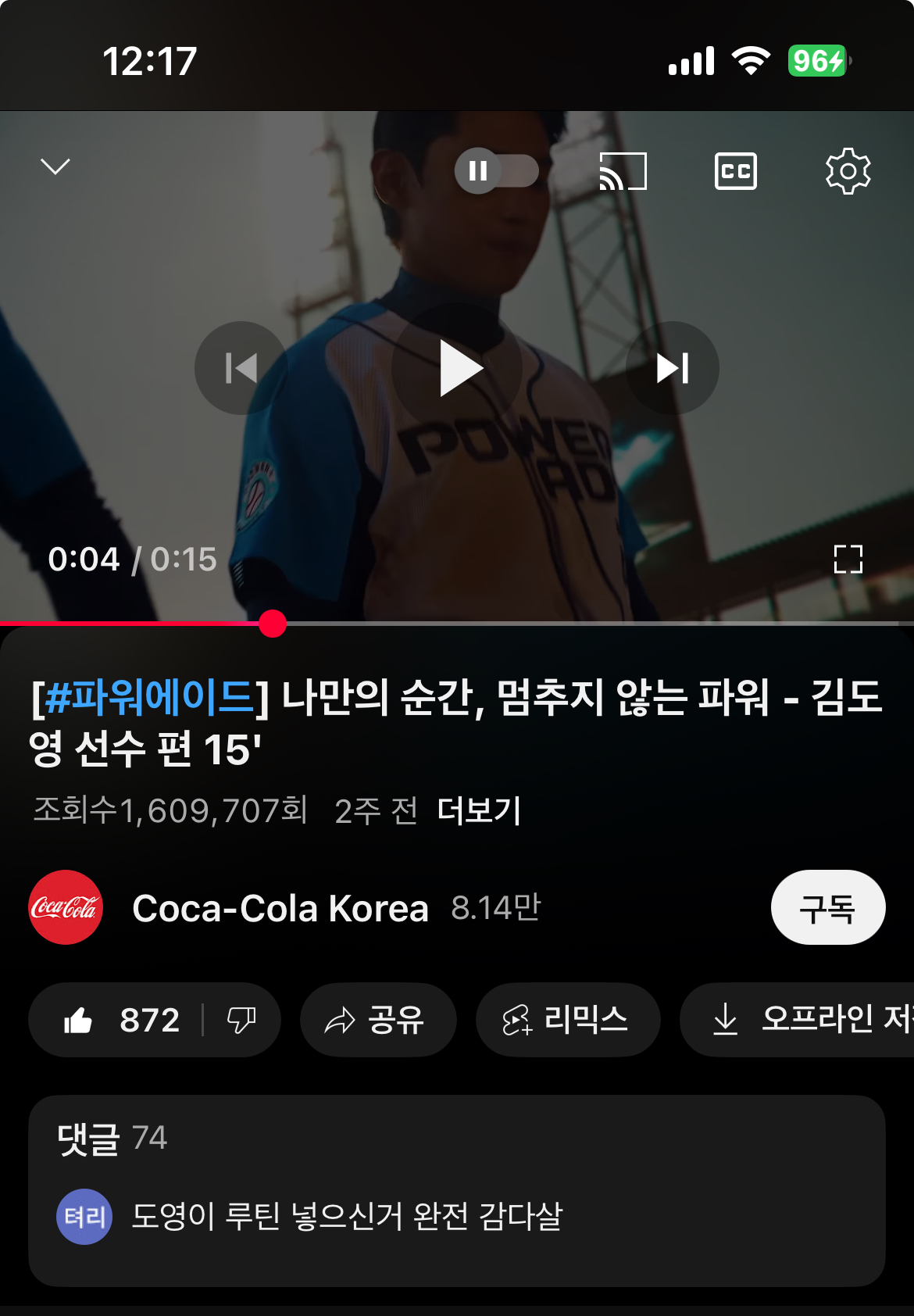
Task: Skip to the next video
Action: point(672,368)
